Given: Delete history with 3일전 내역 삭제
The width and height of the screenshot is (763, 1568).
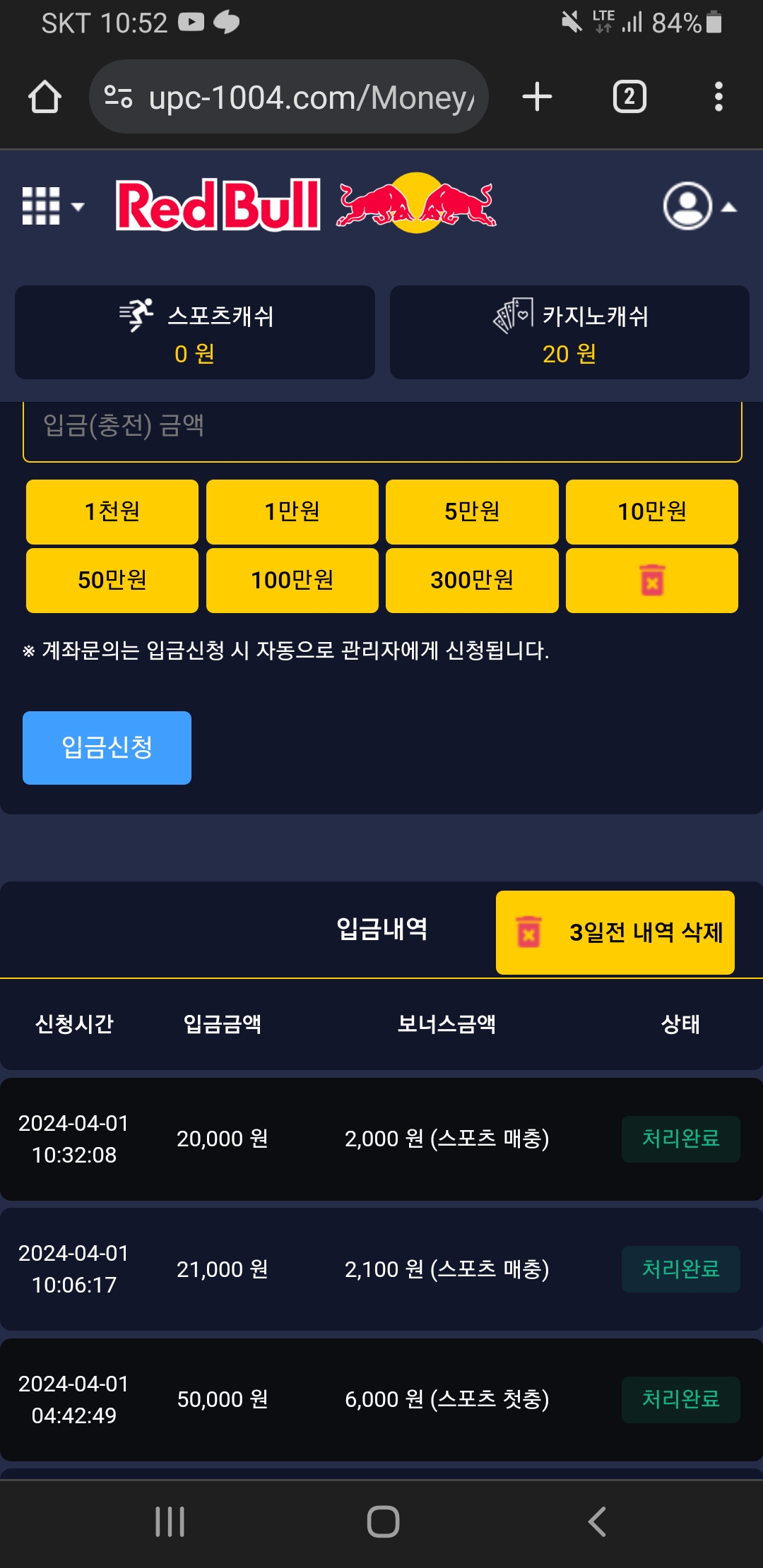Looking at the screenshot, I should [x=615, y=932].
